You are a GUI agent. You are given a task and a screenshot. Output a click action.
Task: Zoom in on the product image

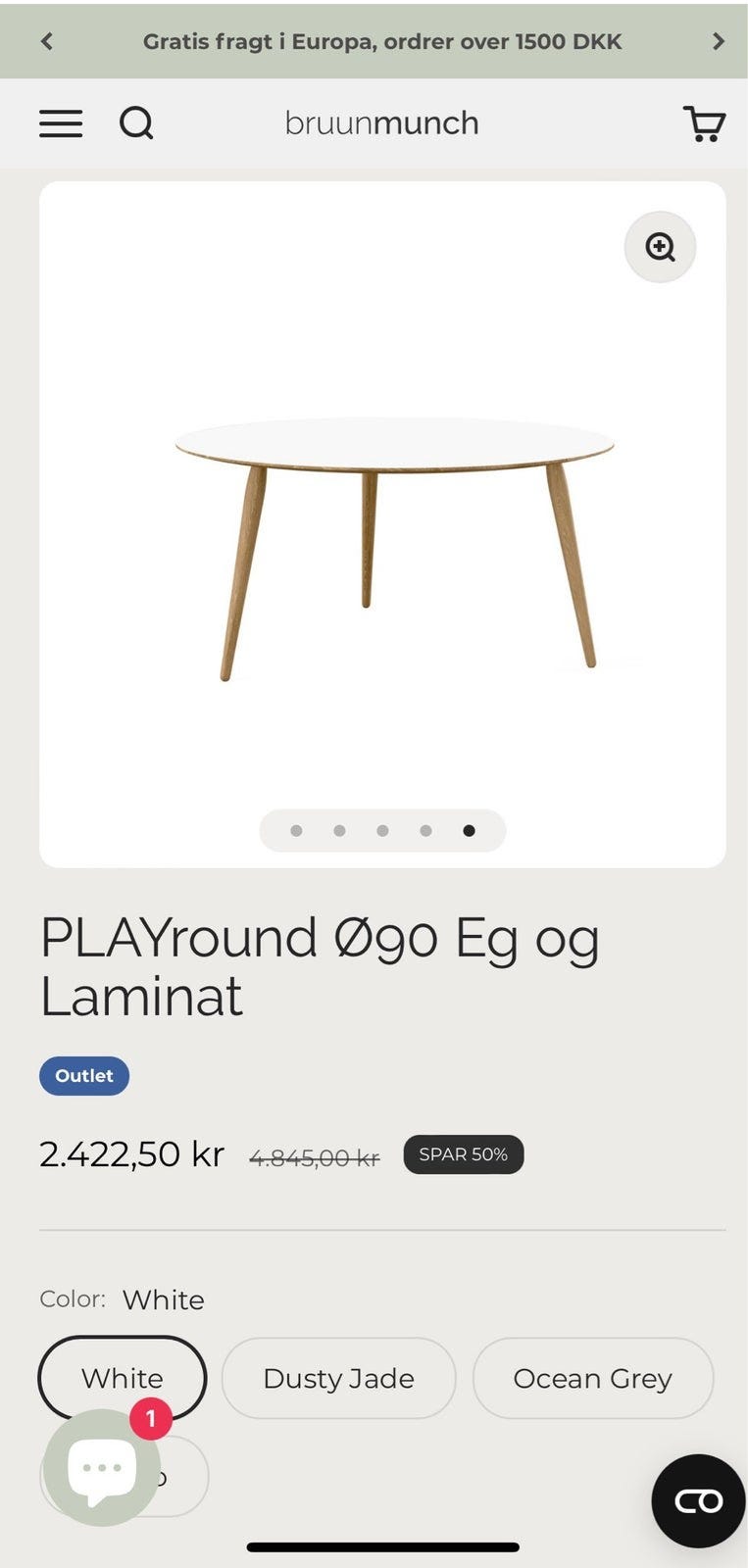click(x=660, y=247)
